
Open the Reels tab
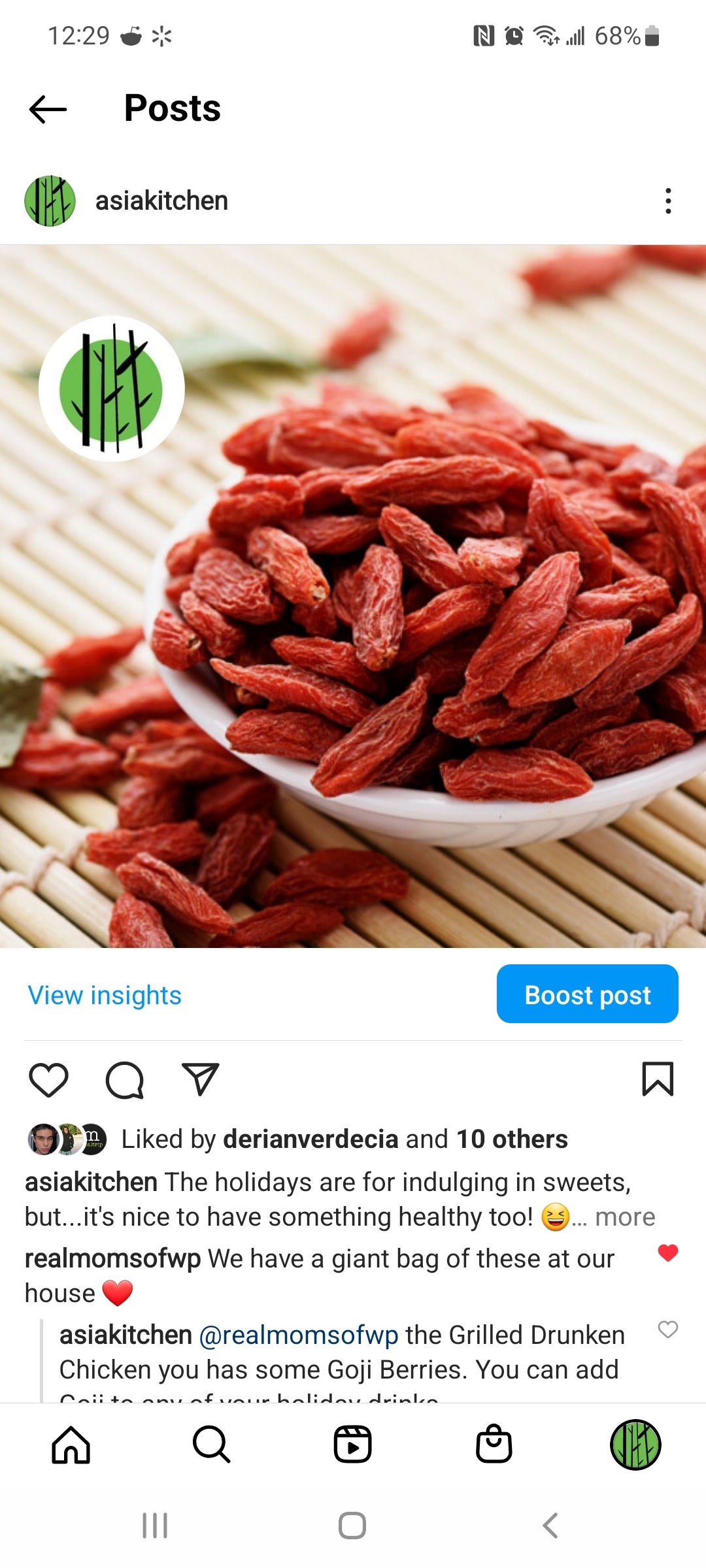353,1445
